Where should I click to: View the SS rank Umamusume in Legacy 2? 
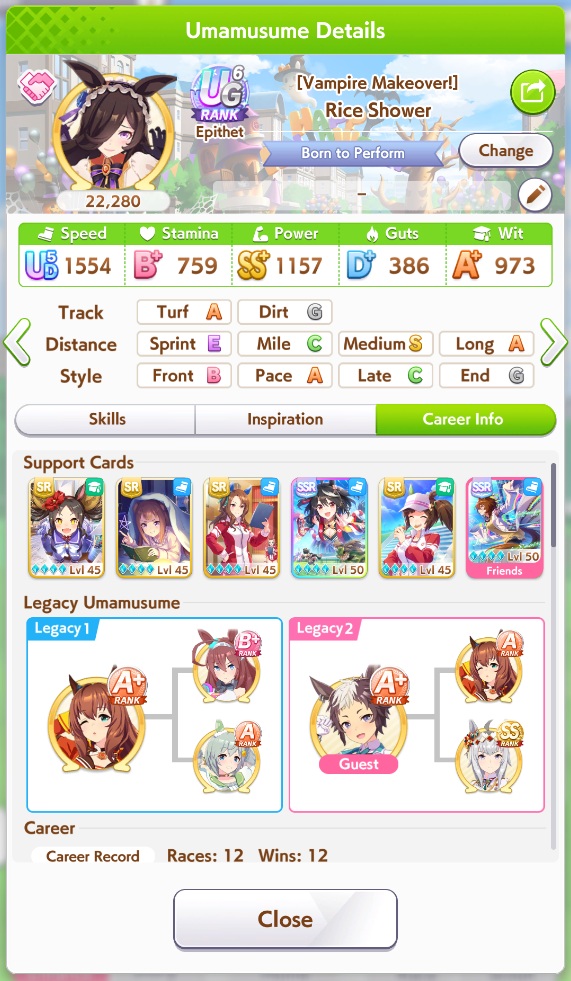pyautogui.click(x=488, y=756)
